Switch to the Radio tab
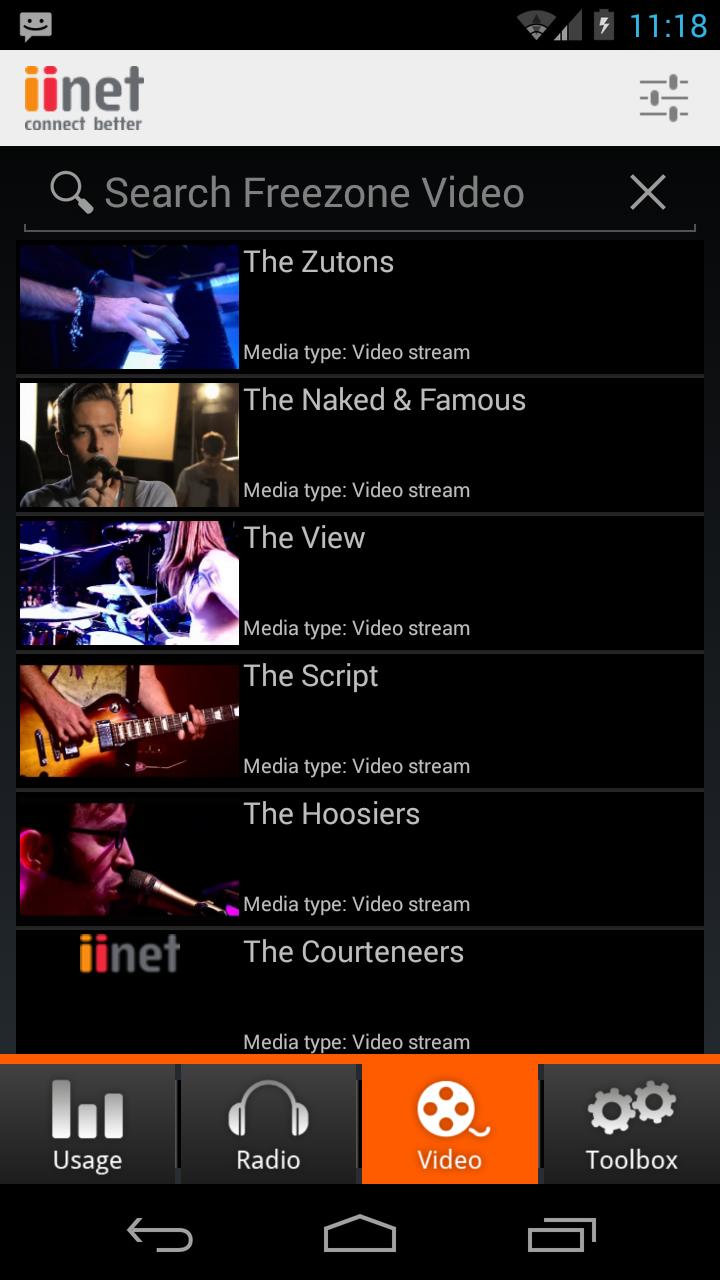The height and width of the screenshot is (1280, 720). click(x=268, y=1125)
